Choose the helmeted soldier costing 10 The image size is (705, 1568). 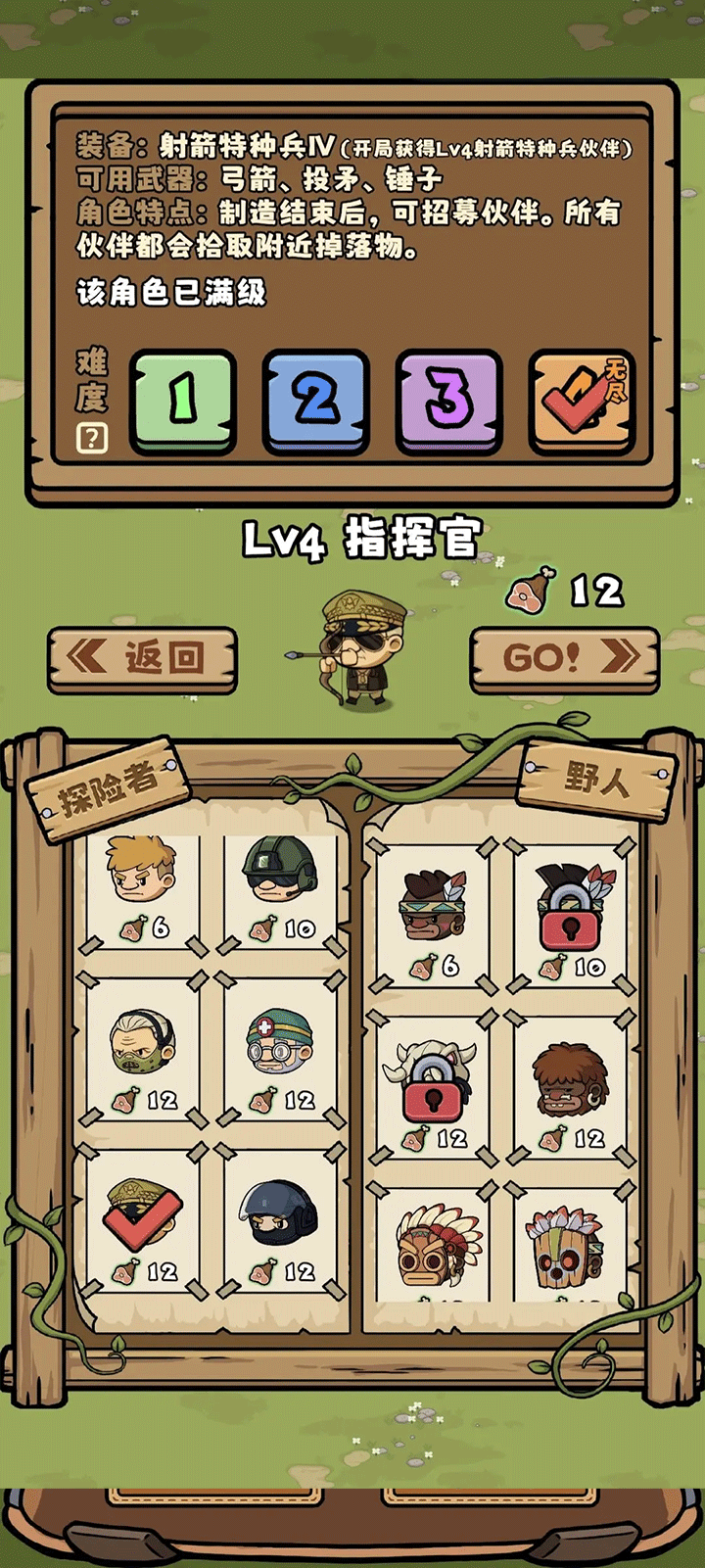[280, 888]
